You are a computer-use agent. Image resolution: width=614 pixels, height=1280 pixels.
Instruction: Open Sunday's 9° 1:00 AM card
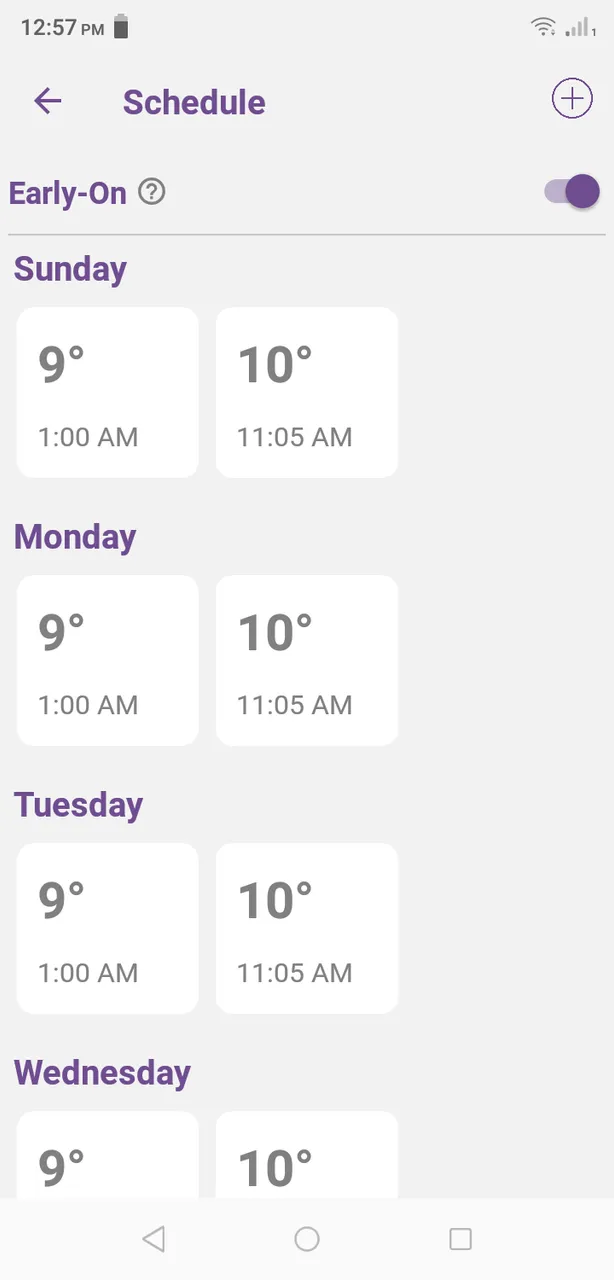108,392
